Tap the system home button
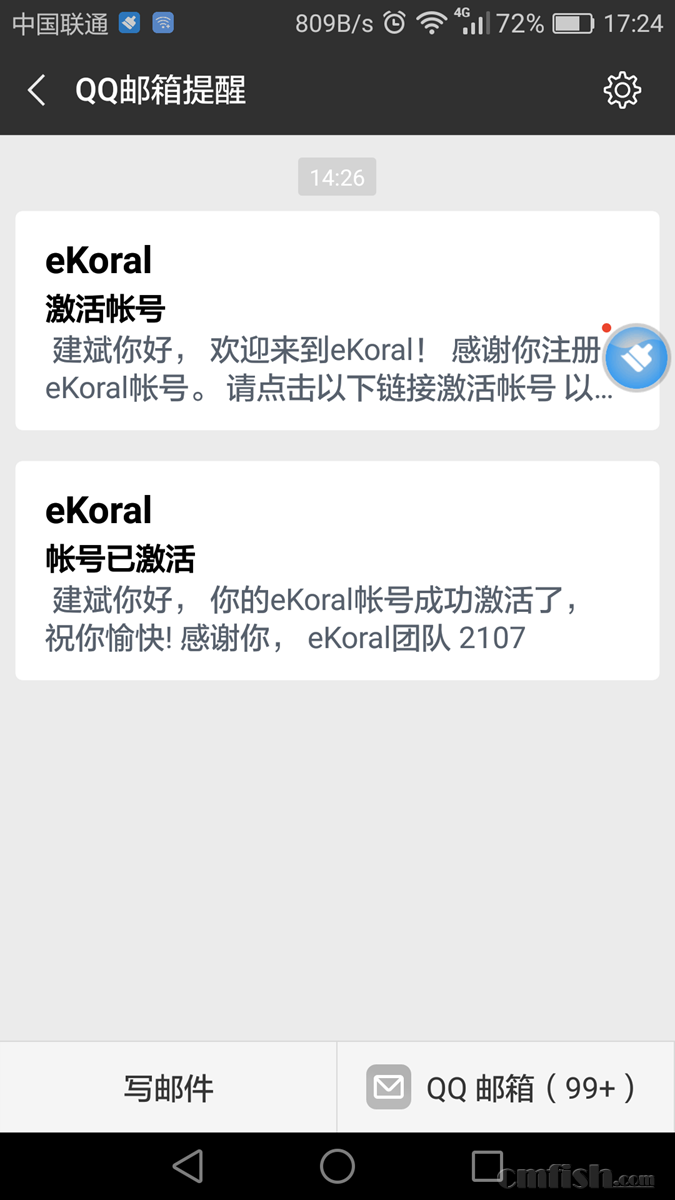This screenshot has height=1200, width=675. pos(337,1166)
